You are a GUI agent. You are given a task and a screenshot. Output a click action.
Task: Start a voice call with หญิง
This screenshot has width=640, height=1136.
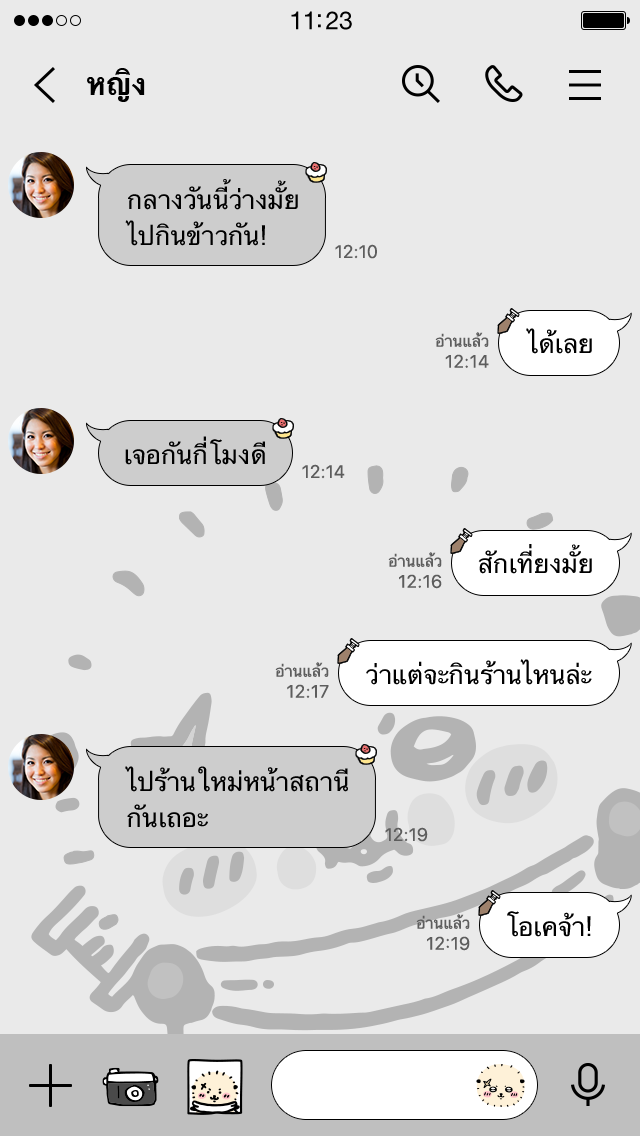(503, 85)
